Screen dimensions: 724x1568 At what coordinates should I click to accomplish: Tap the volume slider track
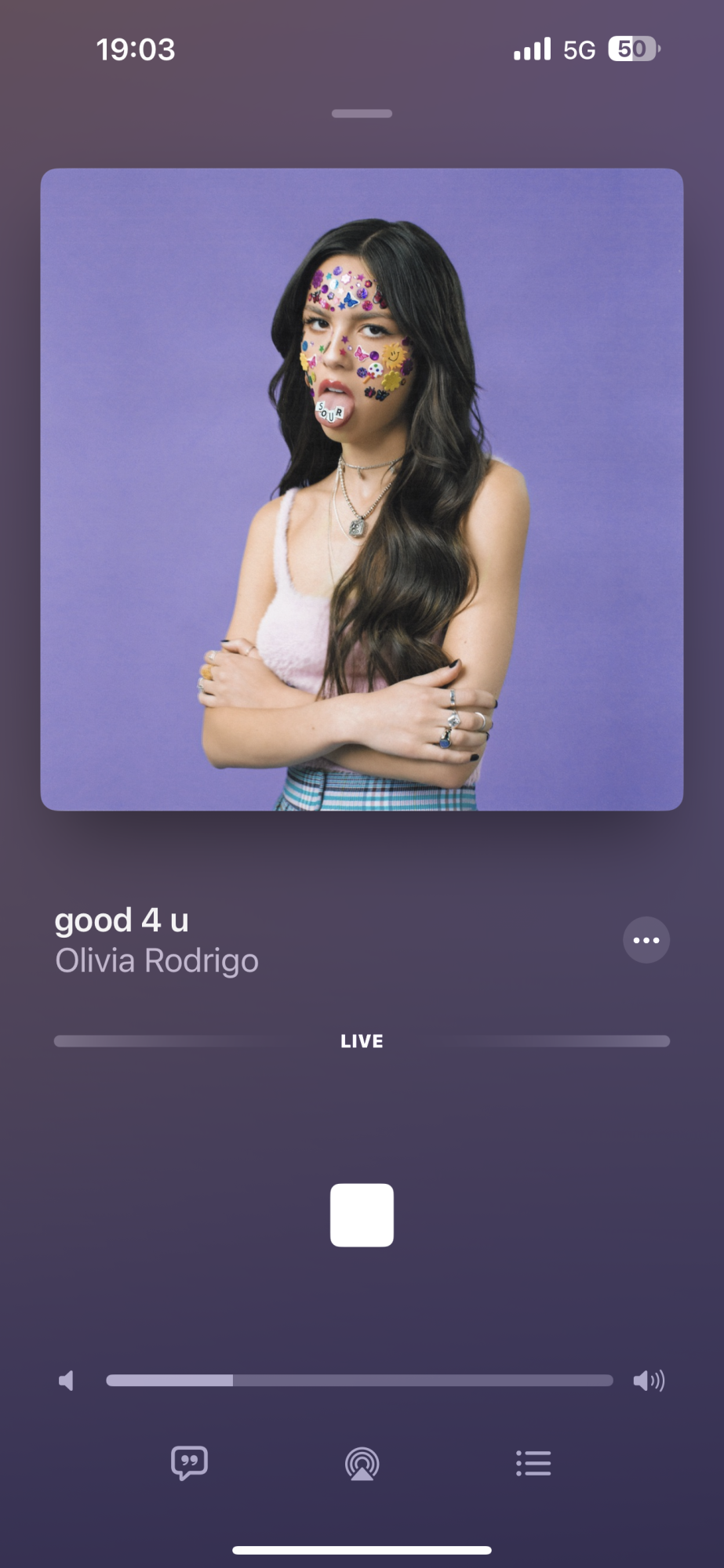click(x=359, y=1381)
